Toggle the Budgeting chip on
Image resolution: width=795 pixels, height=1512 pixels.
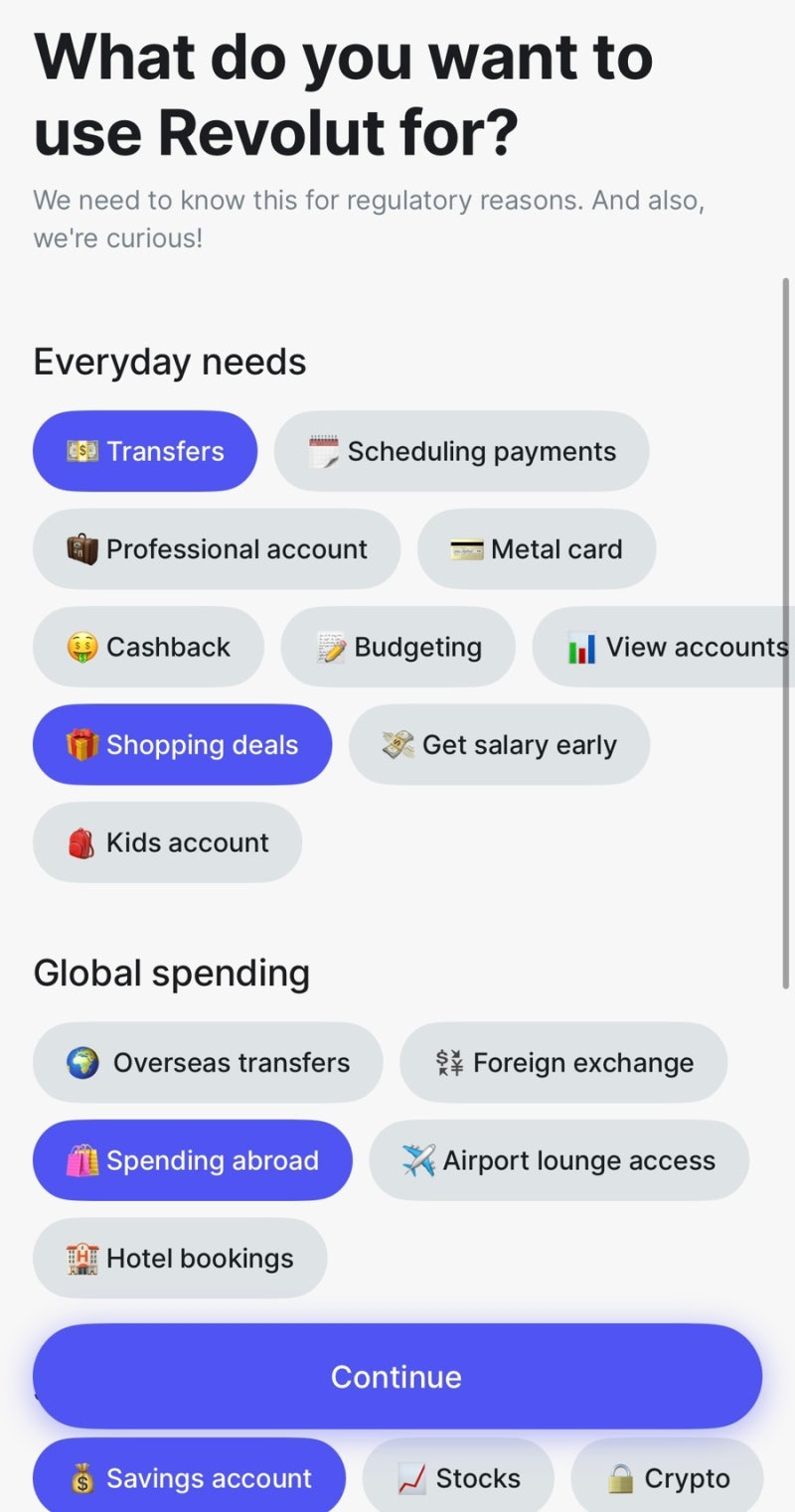click(397, 647)
